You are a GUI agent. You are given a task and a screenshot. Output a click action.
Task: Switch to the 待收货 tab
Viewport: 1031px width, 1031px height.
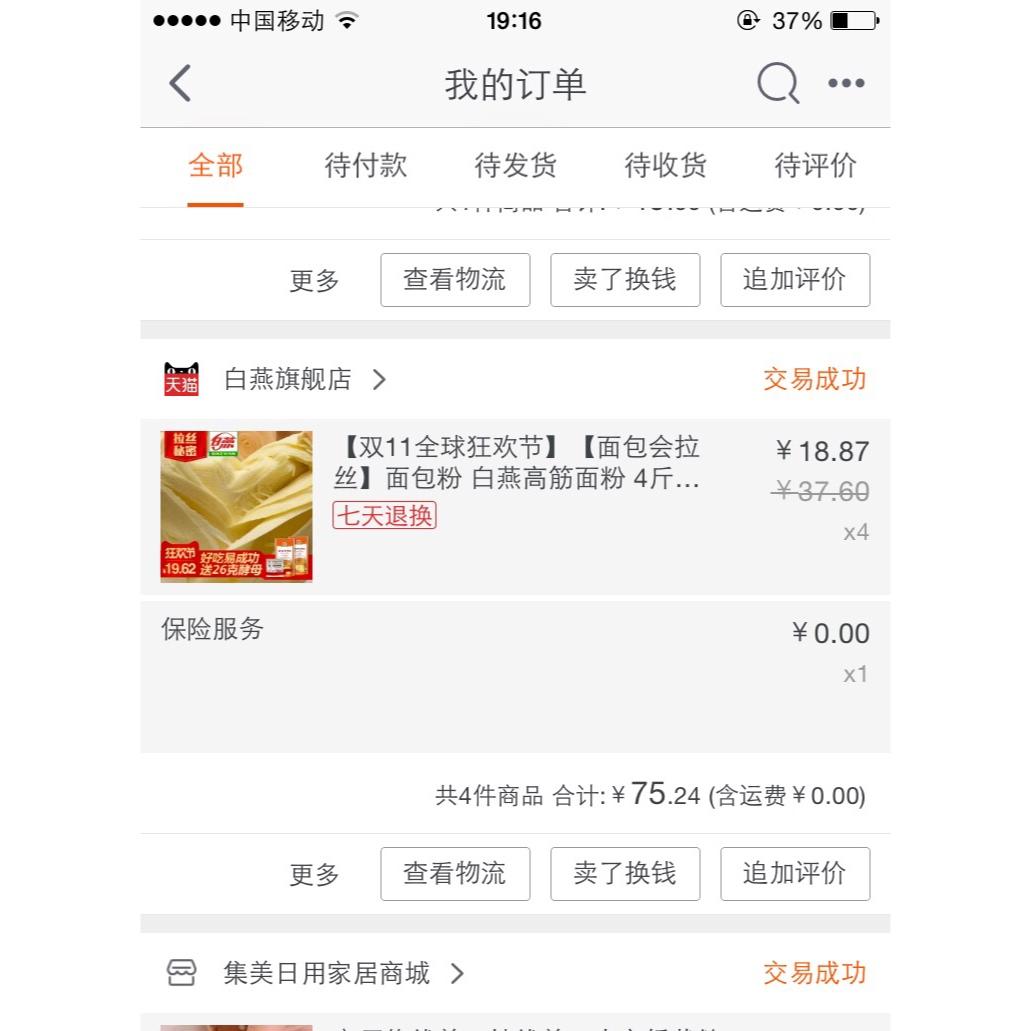point(665,165)
